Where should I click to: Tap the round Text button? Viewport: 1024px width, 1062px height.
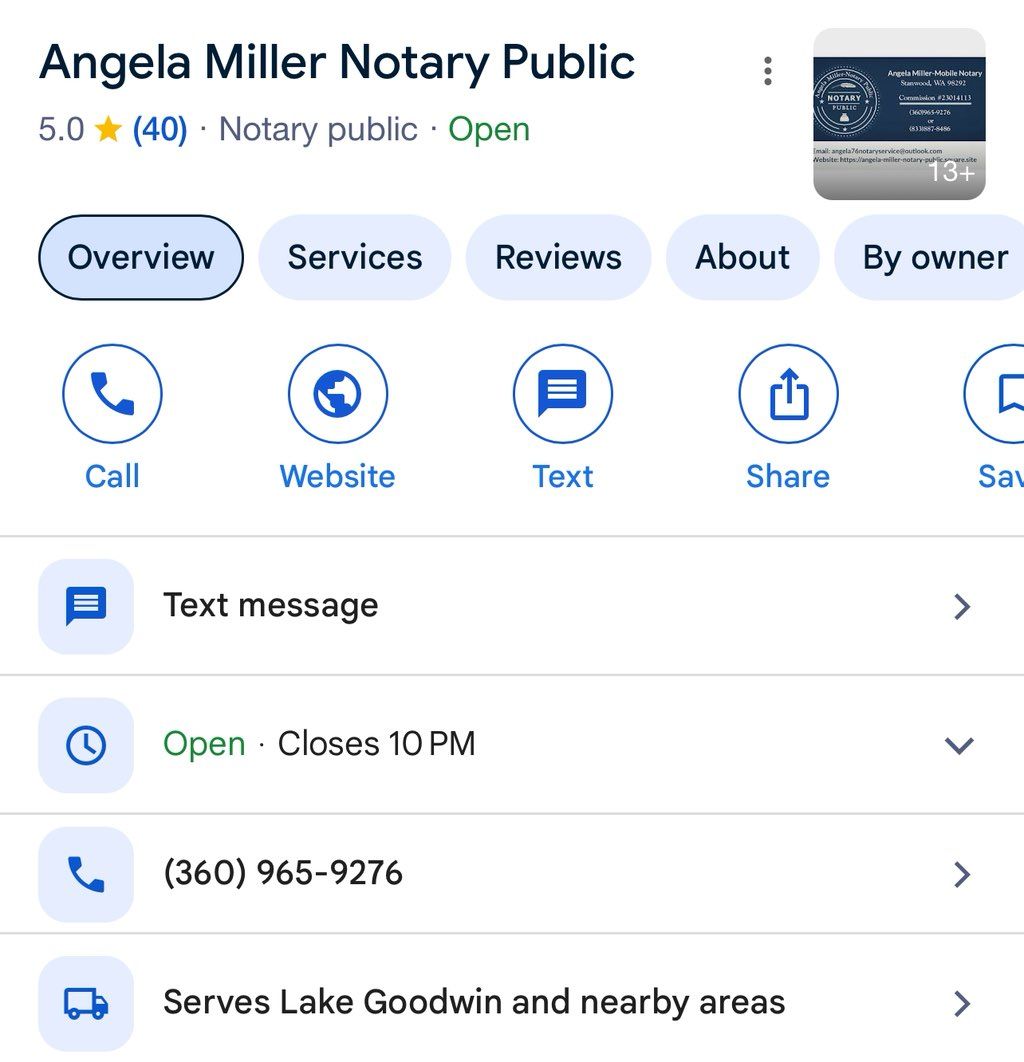tap(562, 394)
